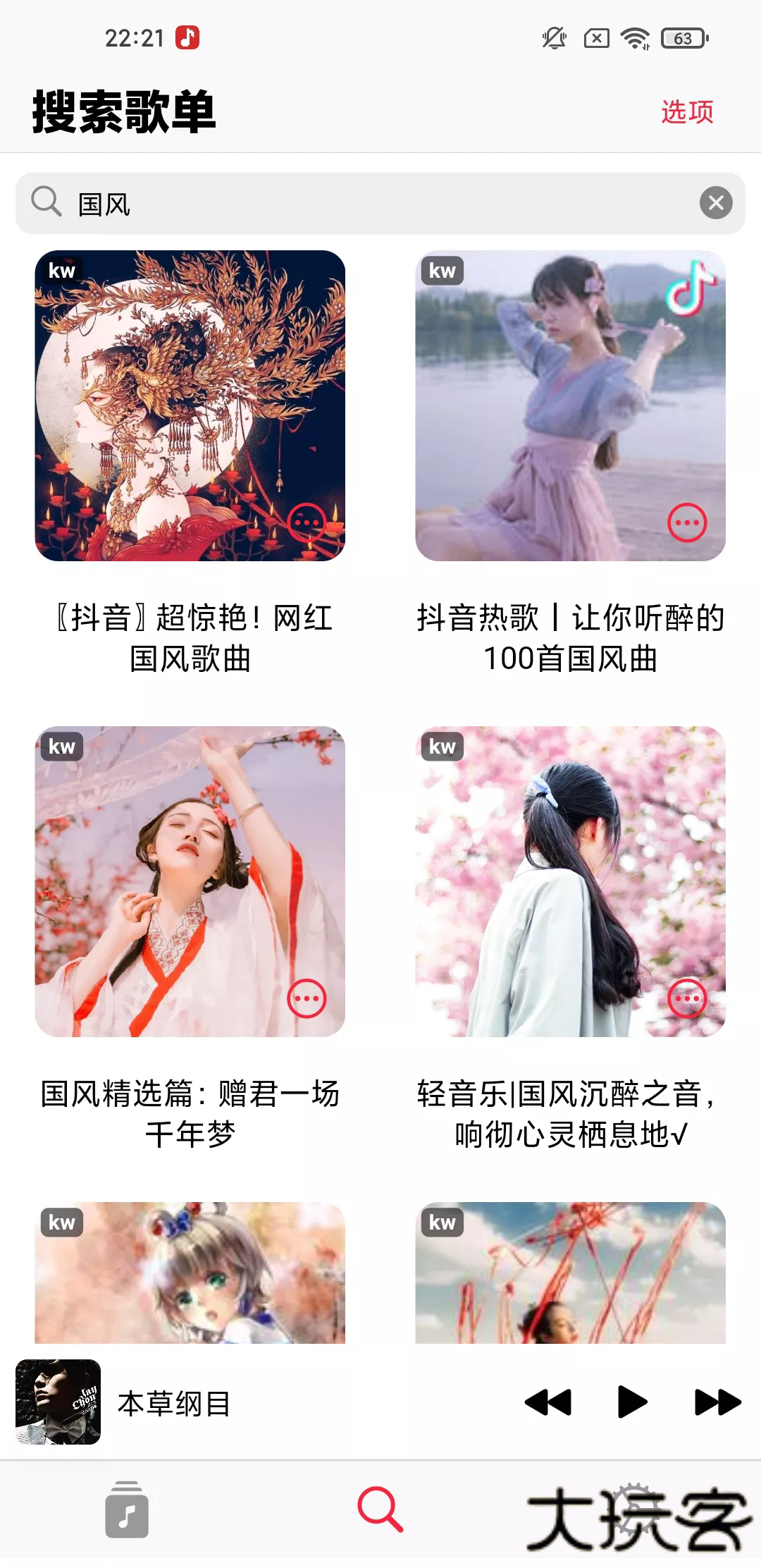Open the 选项 options menu

tap(688, 111)
